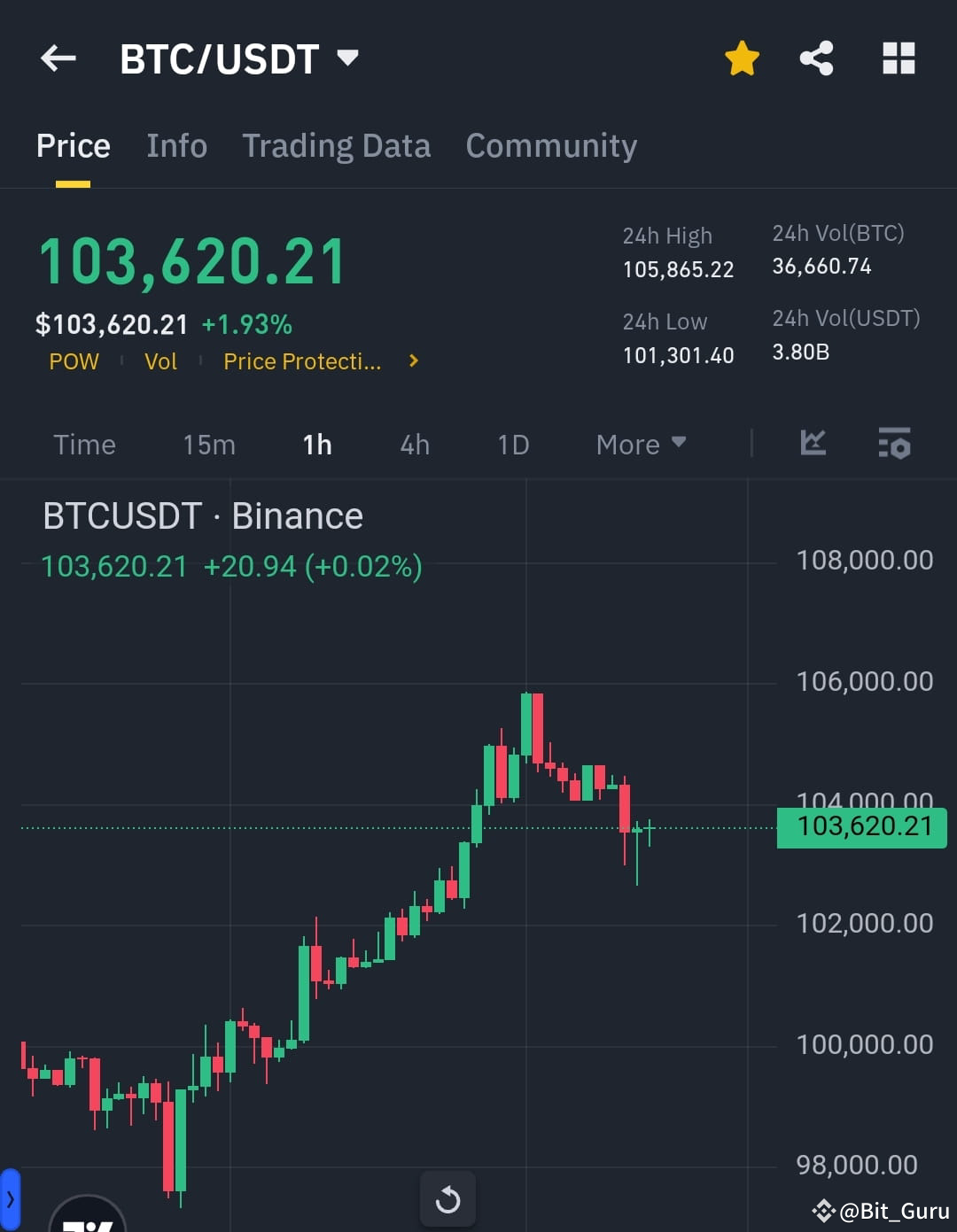Click the POW tag under the price
957x1232 pixels.
[x=74, y=361]
